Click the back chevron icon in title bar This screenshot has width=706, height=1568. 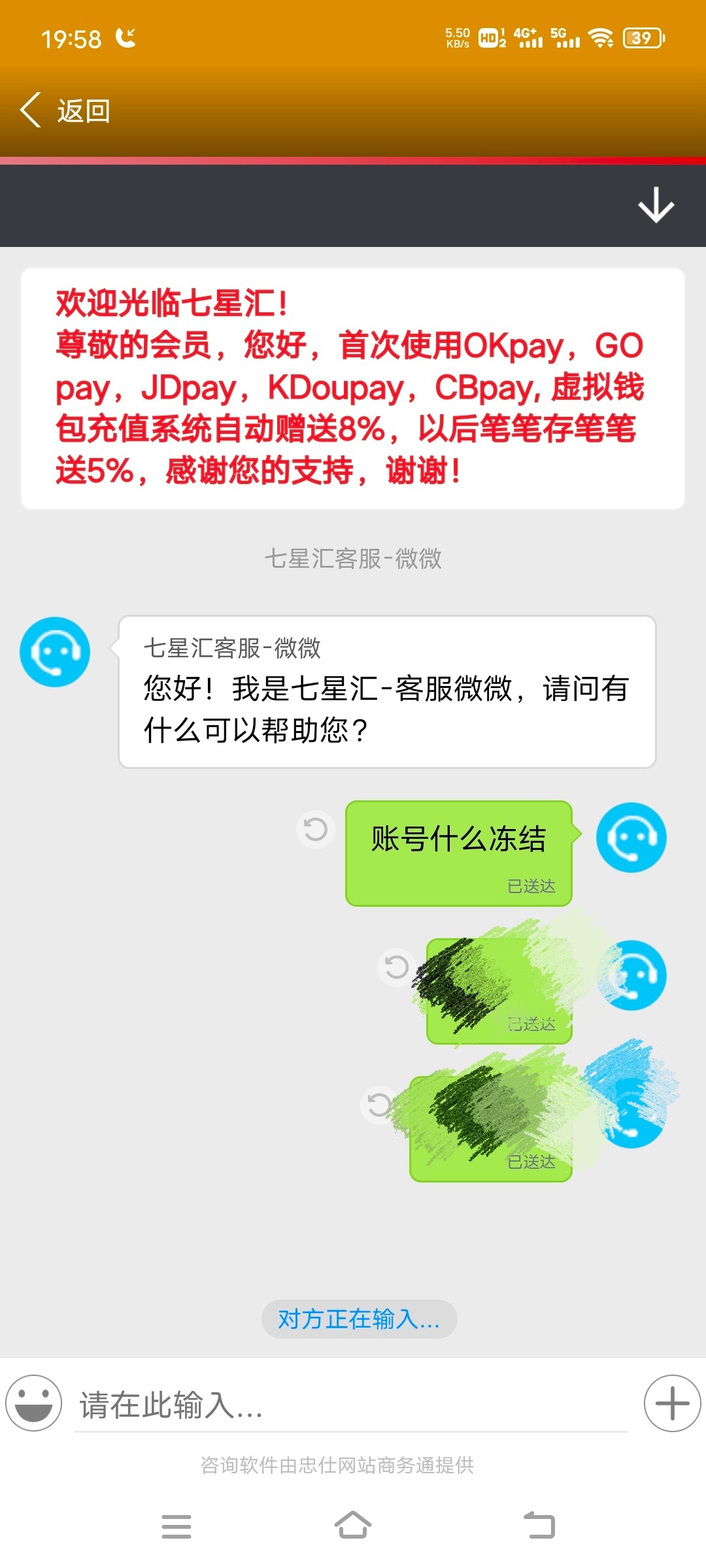tap(28, 110)
